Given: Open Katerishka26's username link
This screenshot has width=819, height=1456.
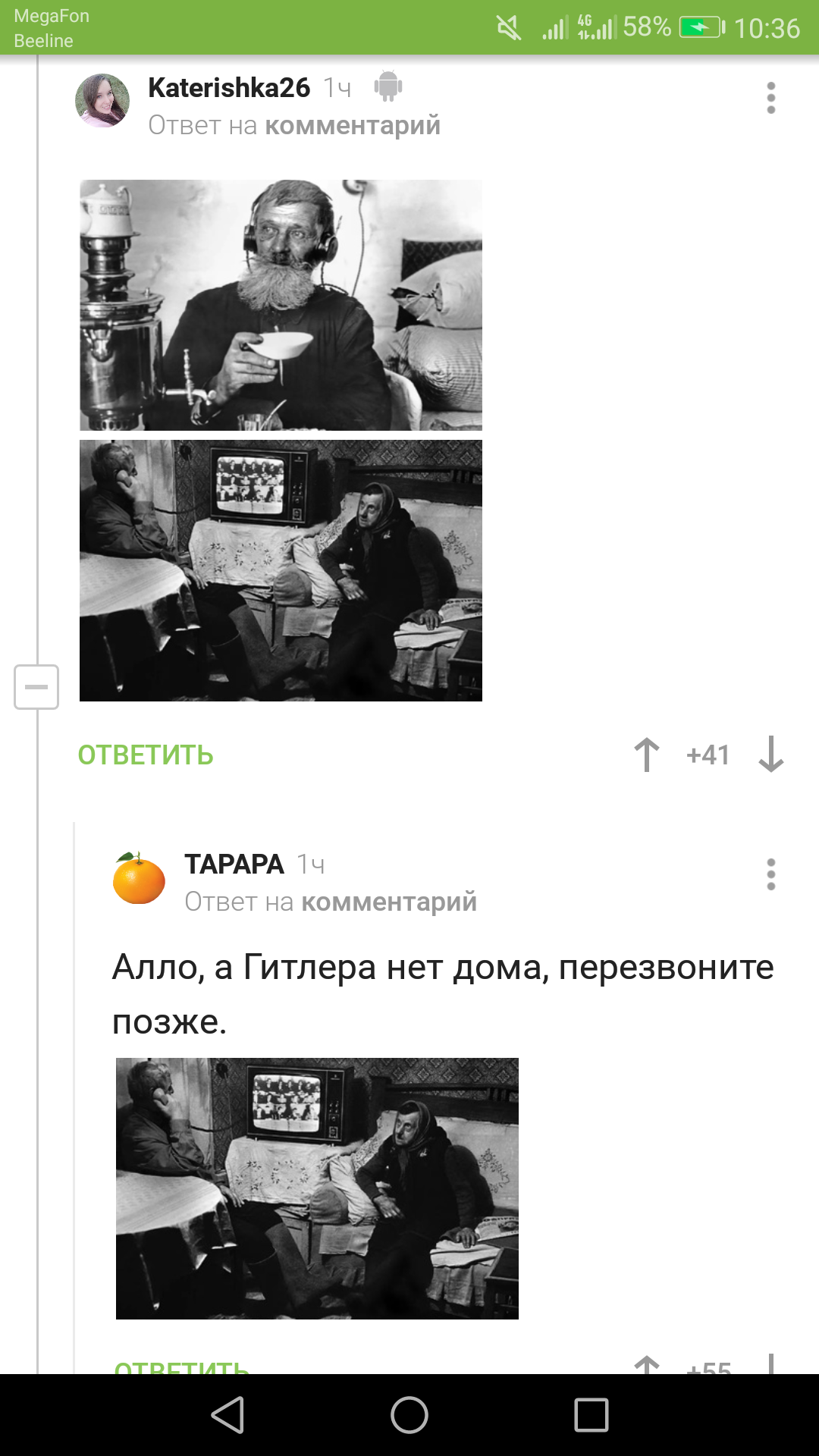Looking at the screenshot, I should coord(229,88).
